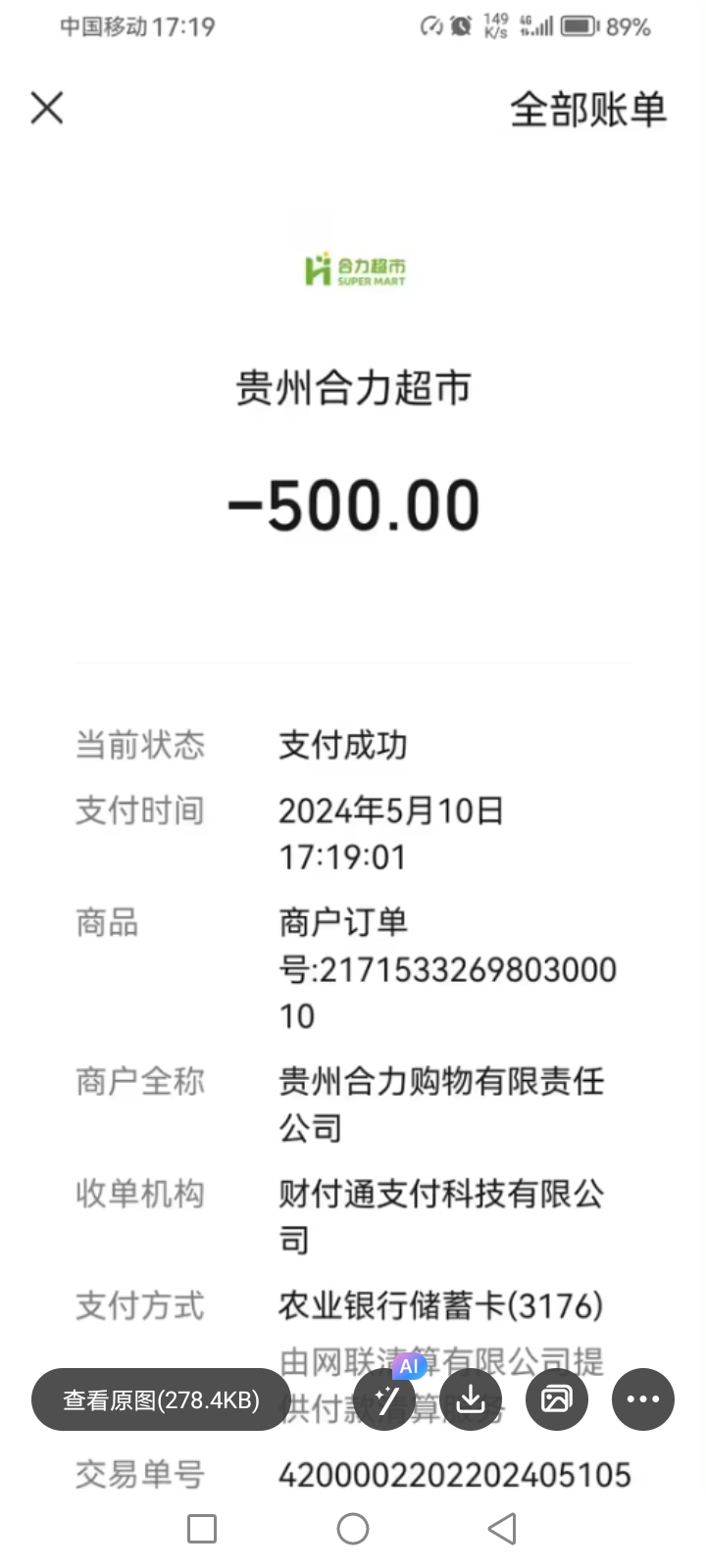Screen dimensions: 706x1568
Task: Open the AI magic edit tool
Action: pyautogui.click(x=386, y=1399)
